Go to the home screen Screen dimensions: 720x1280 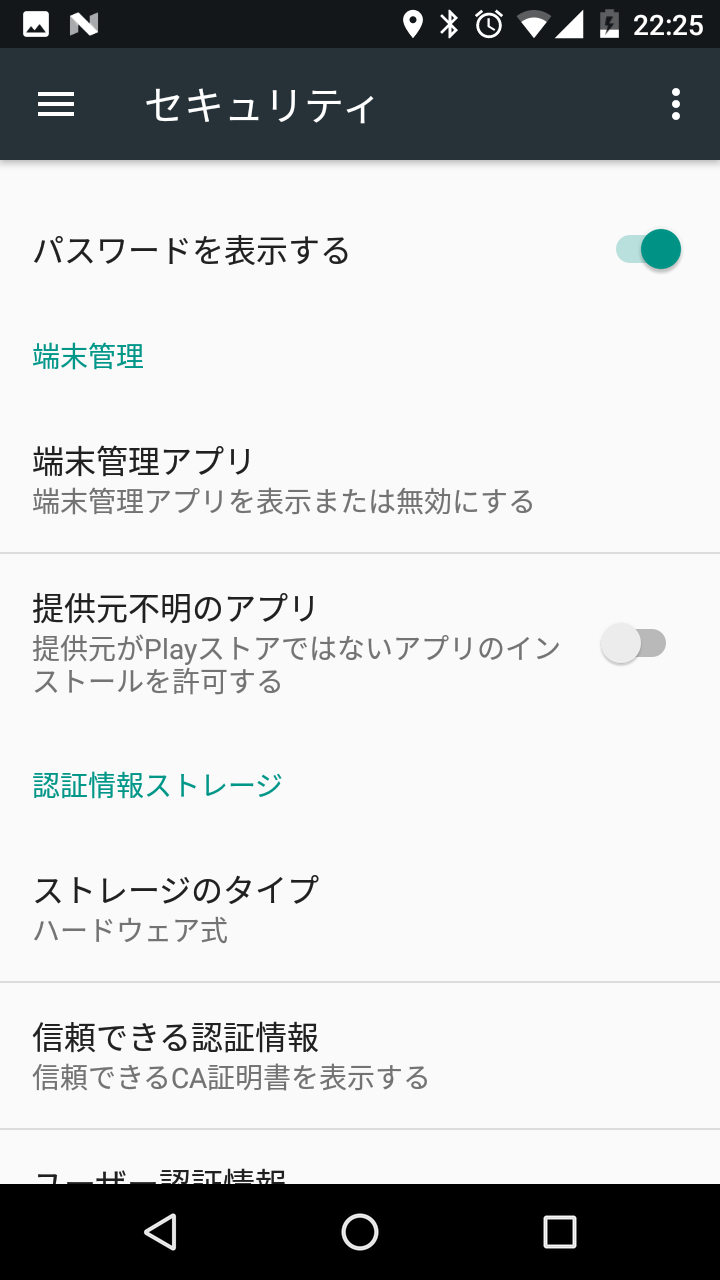tap(360, 1232)
